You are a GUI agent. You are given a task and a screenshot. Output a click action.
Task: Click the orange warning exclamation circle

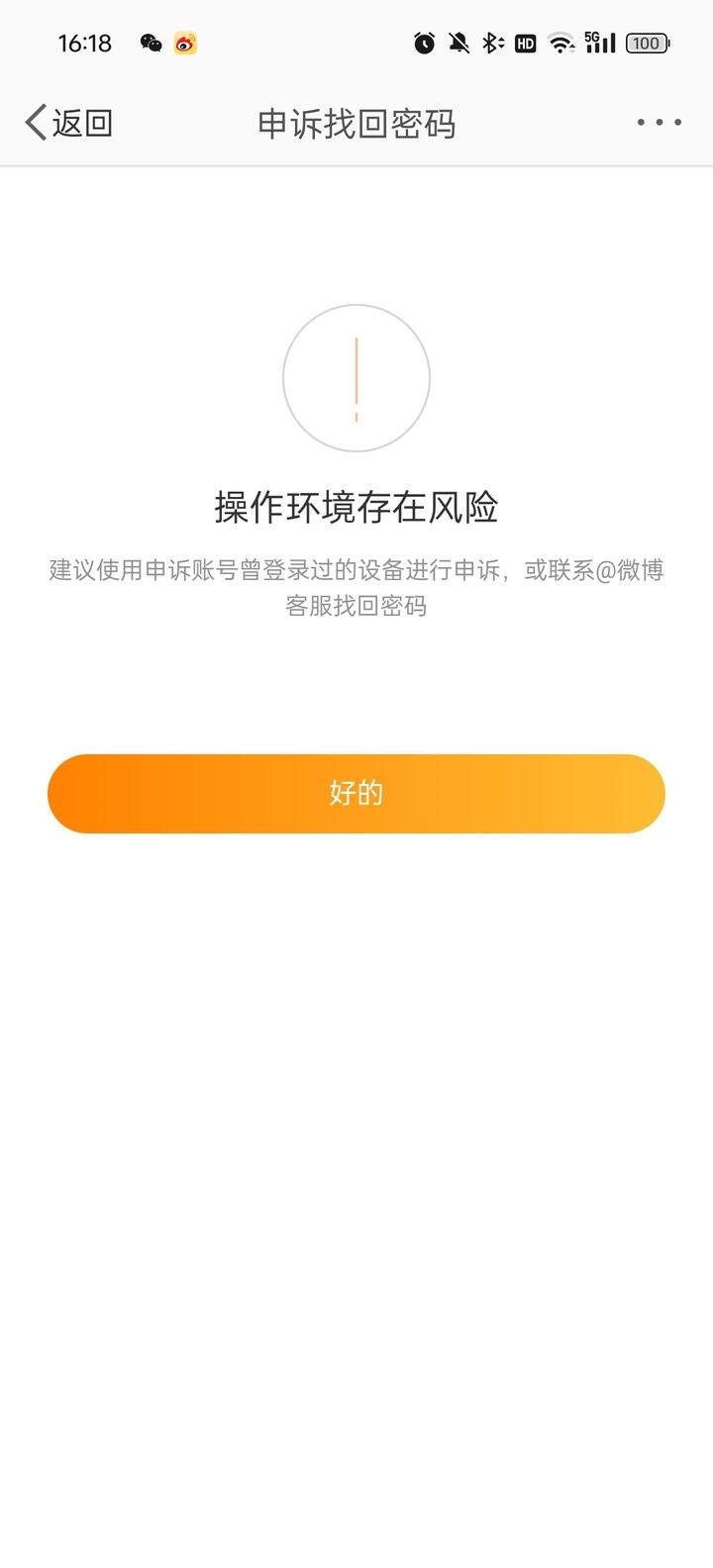[356, 377]
